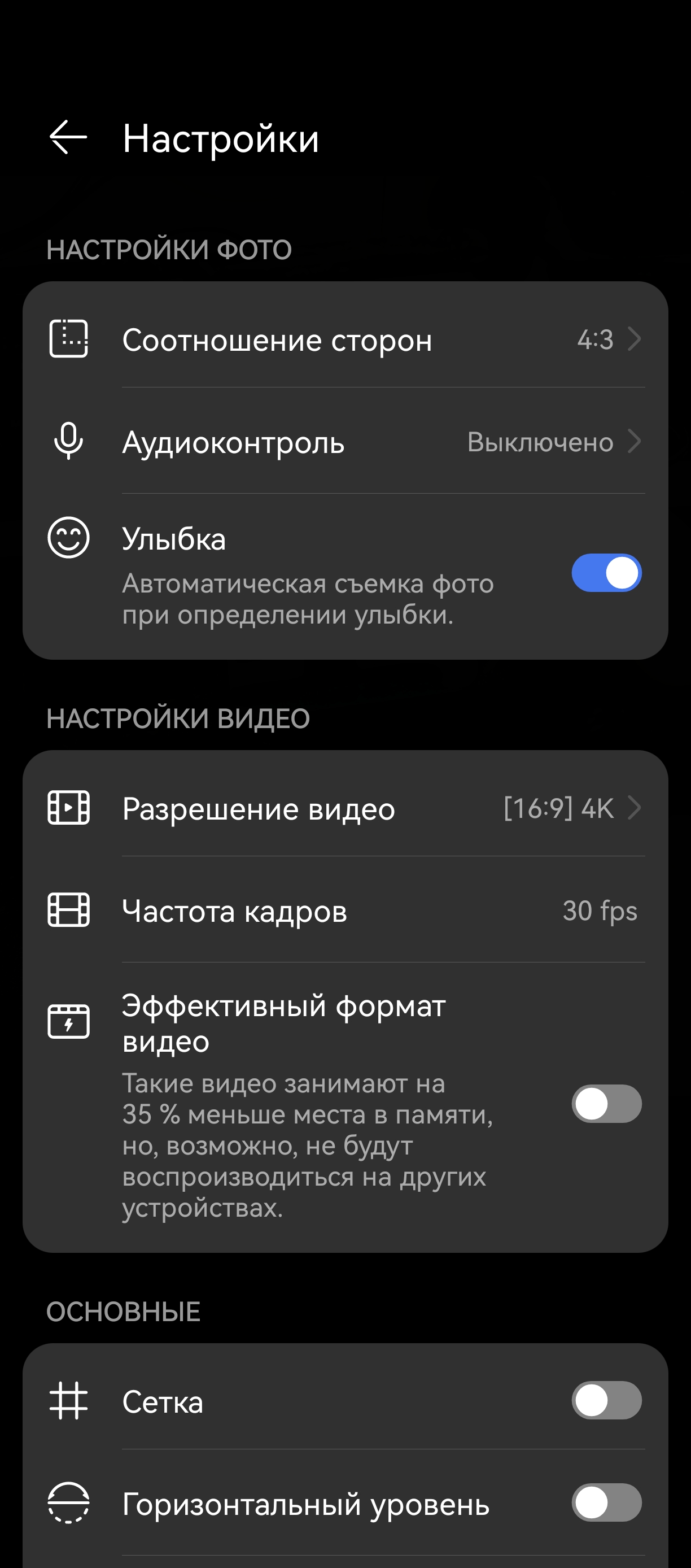This screenshot has height=1568, width=691.
Task: Open Разрешение видео setting
Action: [345, 809]
